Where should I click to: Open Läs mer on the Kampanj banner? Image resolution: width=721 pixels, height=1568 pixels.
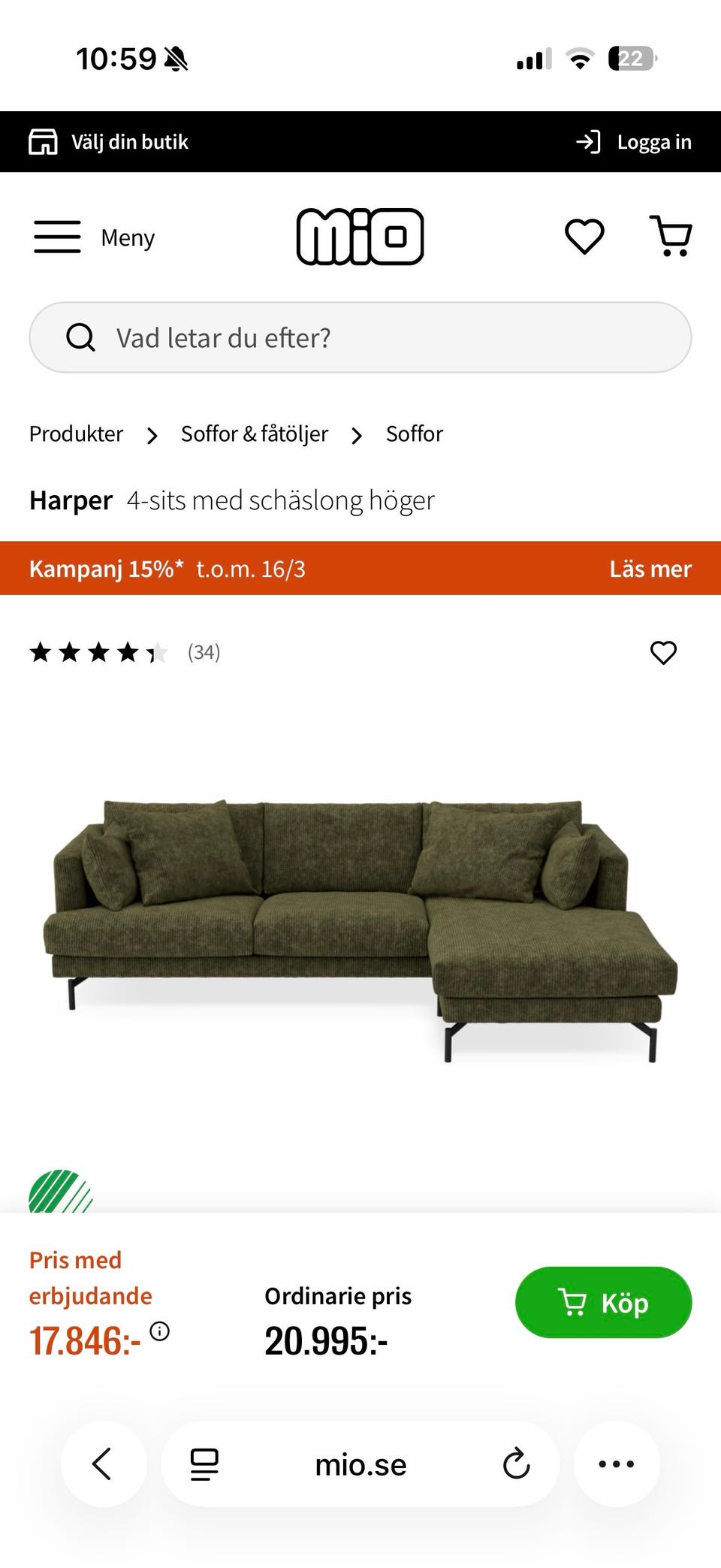(650, 569)
